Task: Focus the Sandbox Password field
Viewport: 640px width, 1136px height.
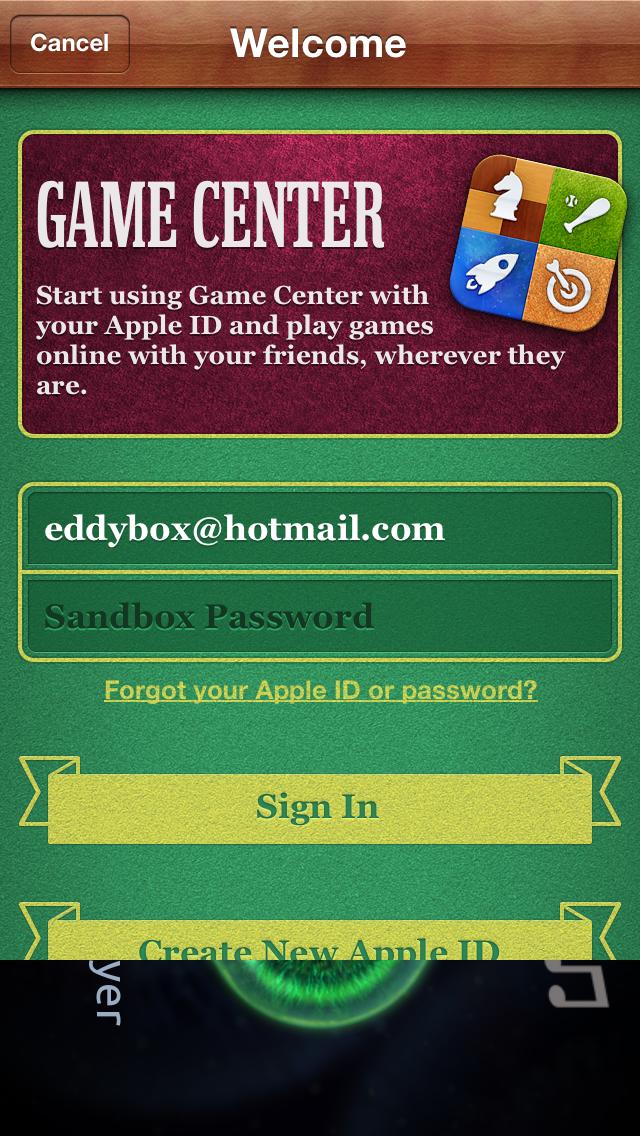Action: [318, 616]
